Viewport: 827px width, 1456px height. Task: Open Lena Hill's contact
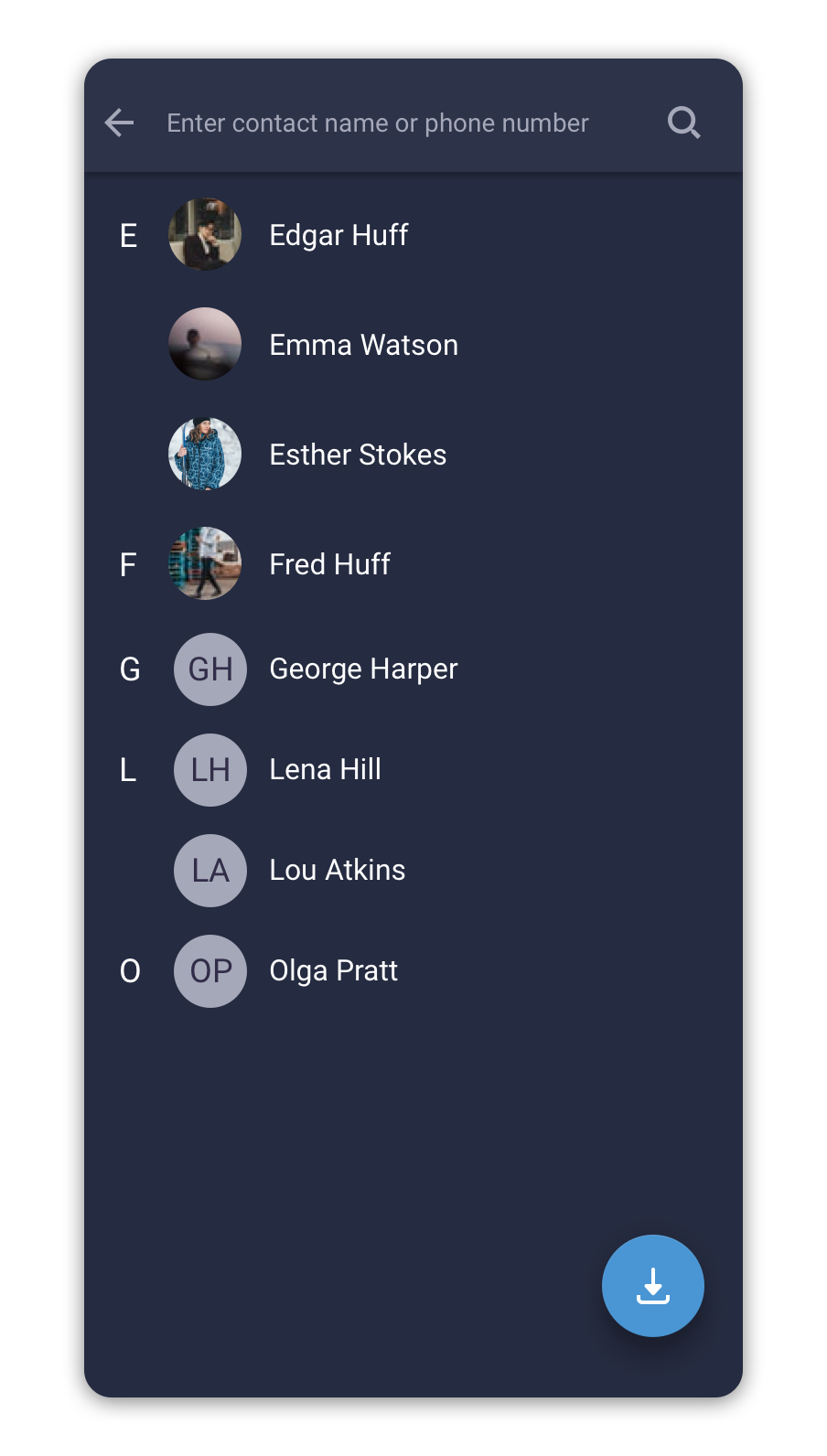[x=325, y=769]
